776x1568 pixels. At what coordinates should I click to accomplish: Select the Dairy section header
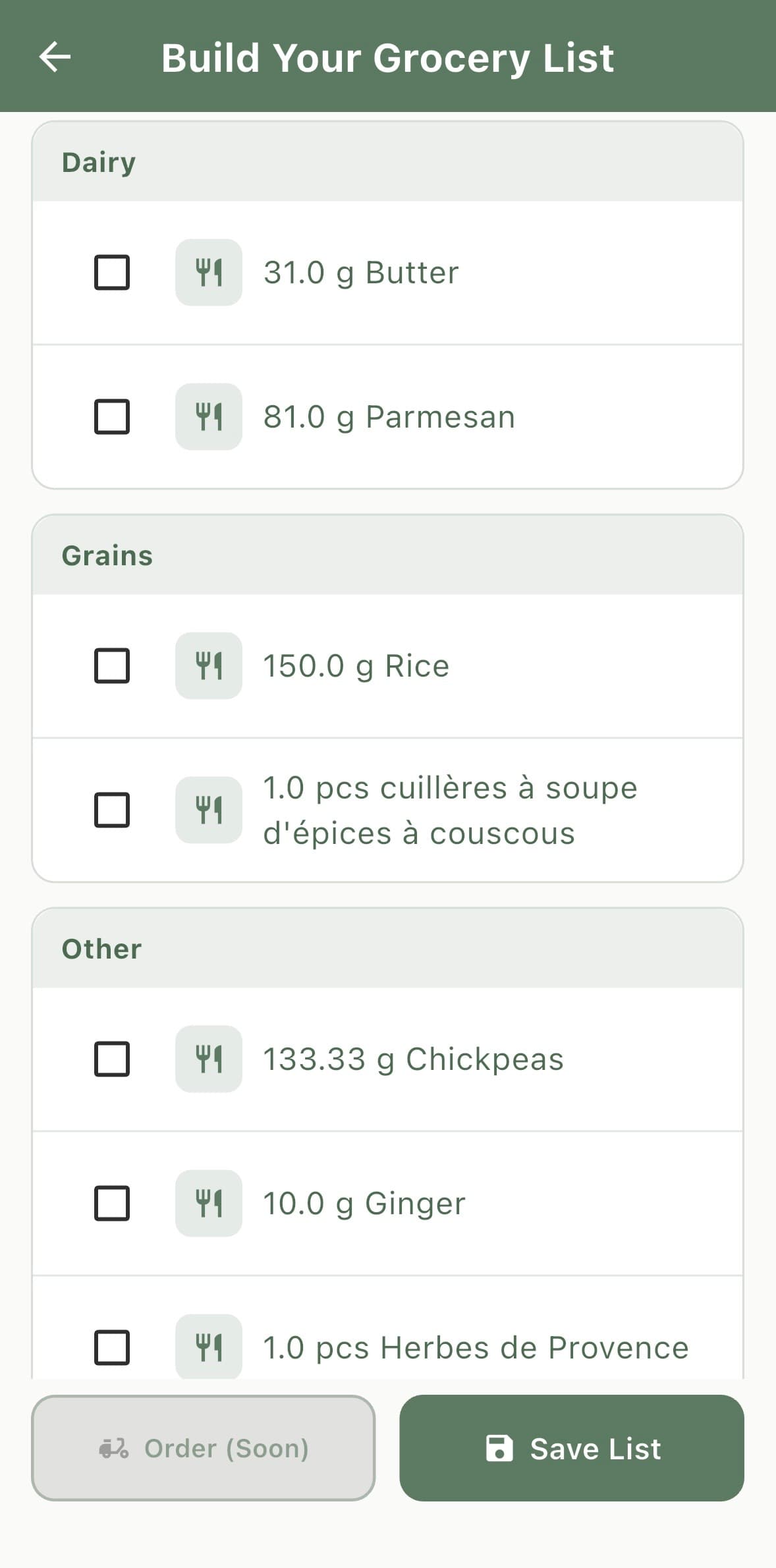[98, 161]
